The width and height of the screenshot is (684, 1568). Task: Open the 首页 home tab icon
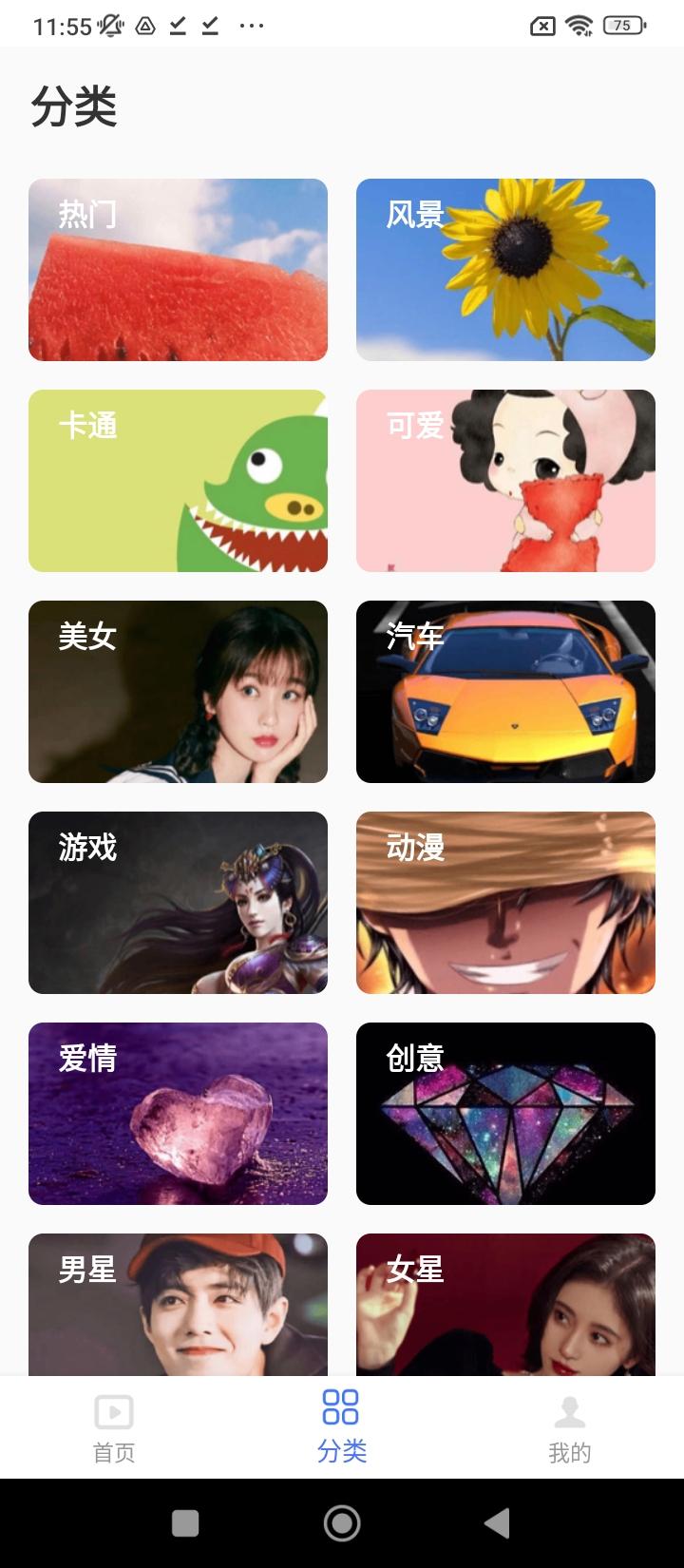point(113,1413)
